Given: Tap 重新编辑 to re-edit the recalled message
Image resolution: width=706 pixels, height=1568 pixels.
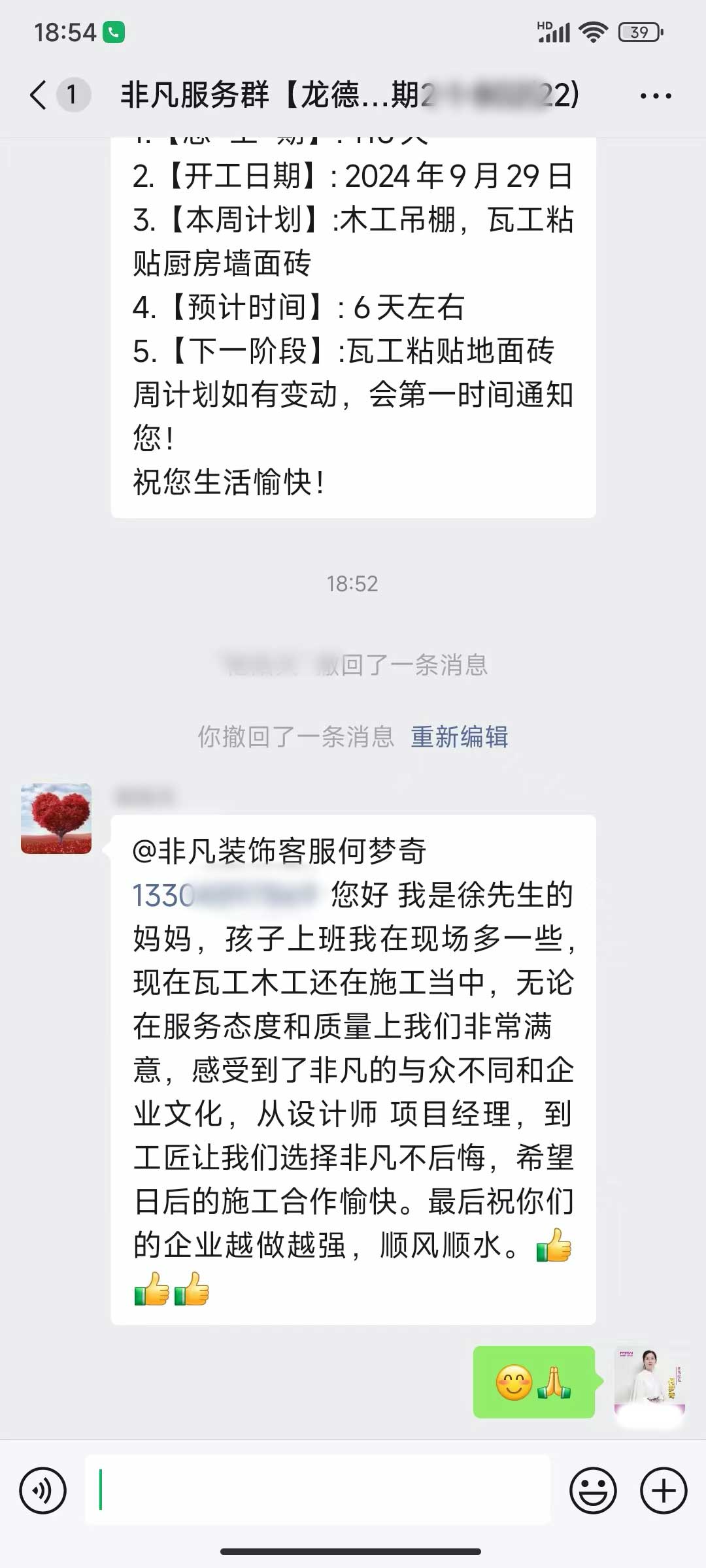Looking at the screenshot, I should [459, 736].
